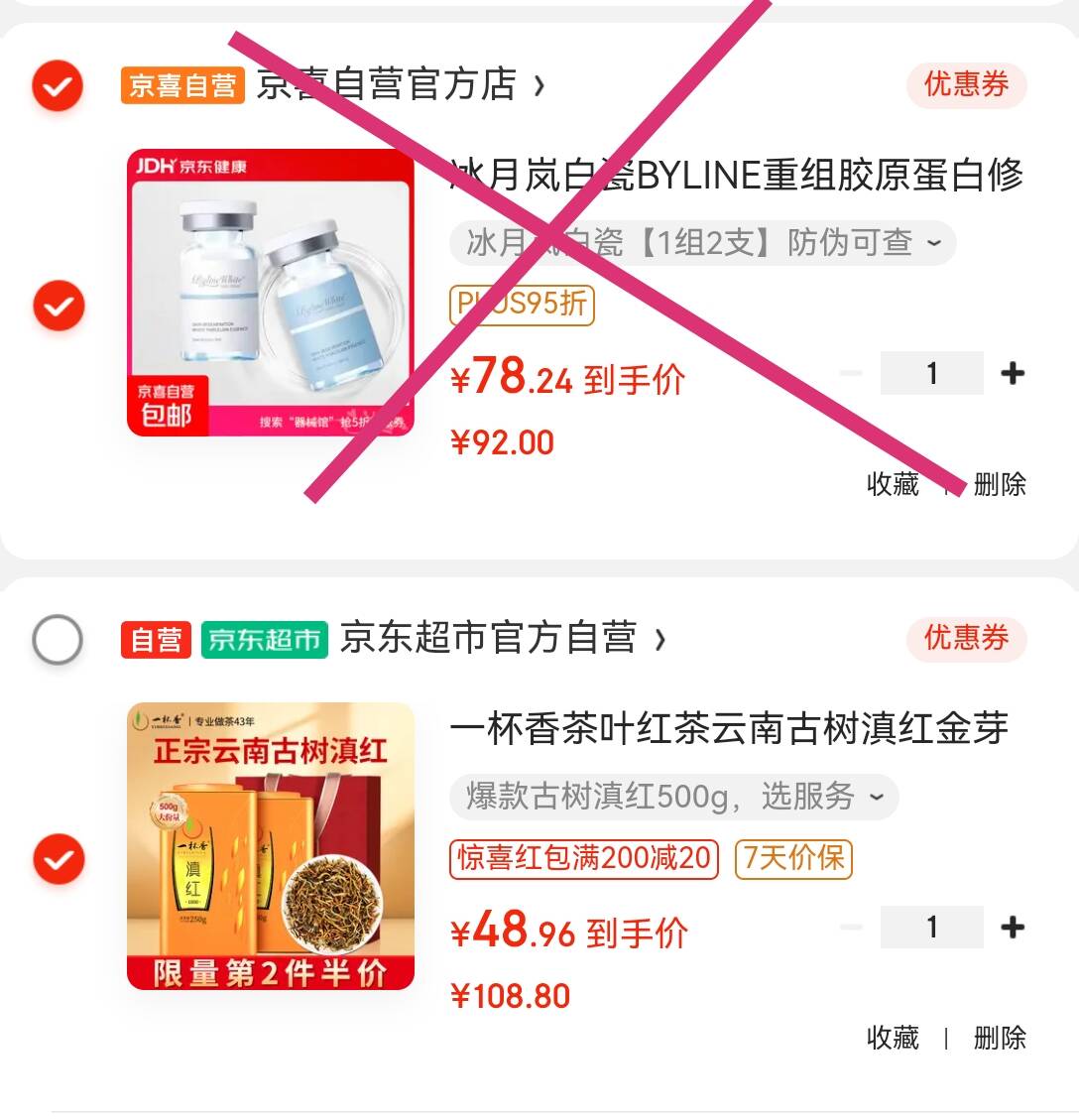Expand the 爆款古树滇红500g spec dropdown
The width and height of the screenshot is (1079, 1120).
pyautogui.click(x=674, y=797)
